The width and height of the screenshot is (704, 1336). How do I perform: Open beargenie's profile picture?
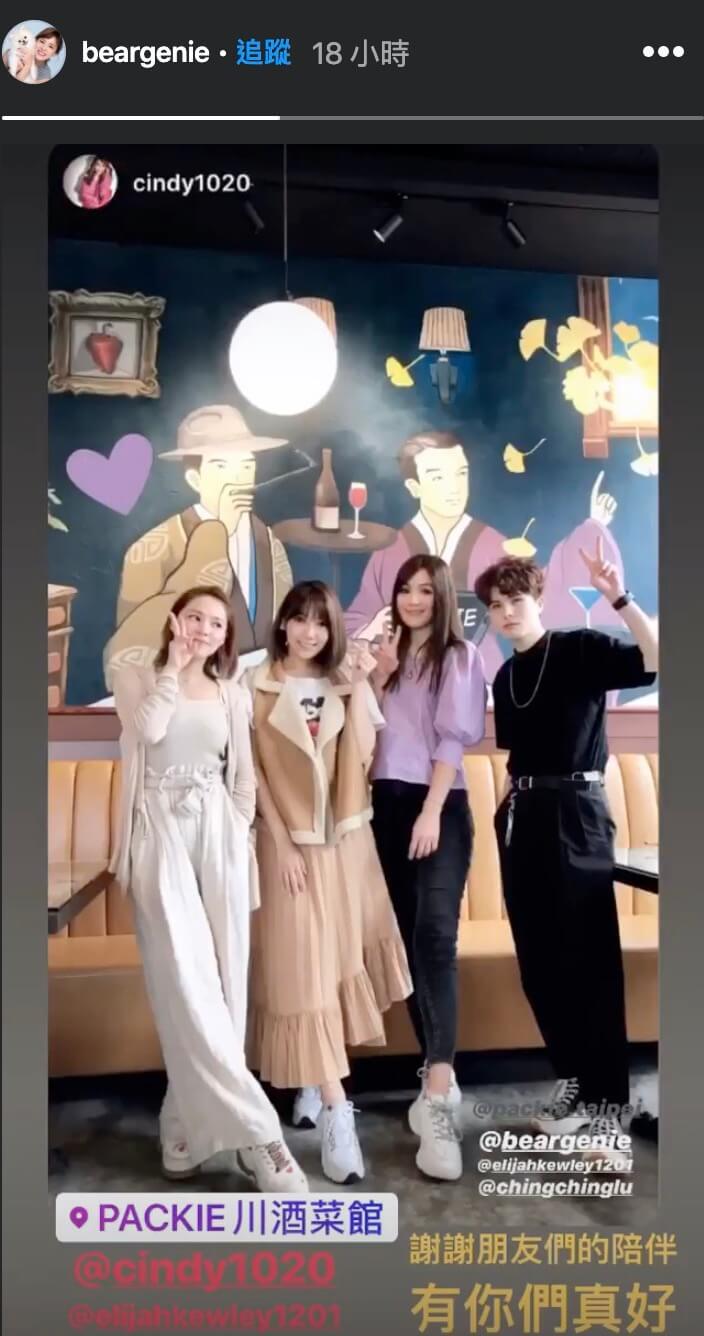coord(34,52)
